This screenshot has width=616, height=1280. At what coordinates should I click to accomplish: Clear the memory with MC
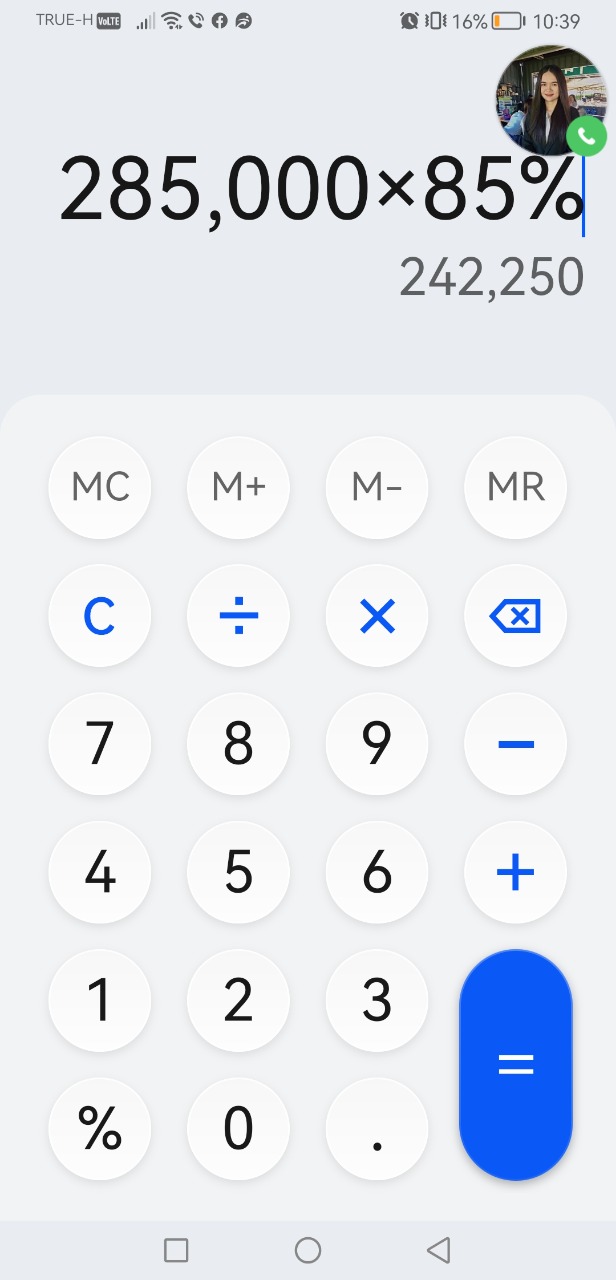100,487
